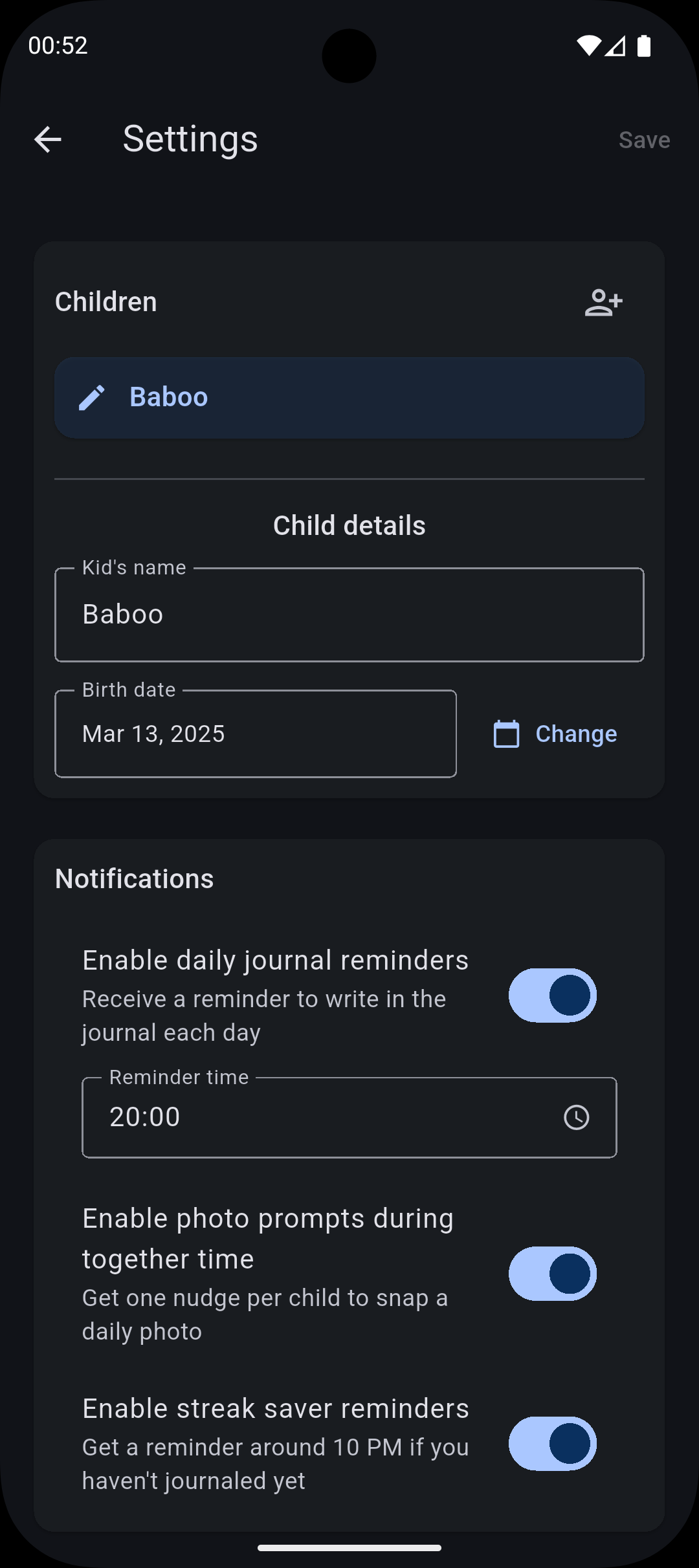Screen dimensions: 699x1568
Task: Select the Baboo child chip
Action: pos(349,397)
